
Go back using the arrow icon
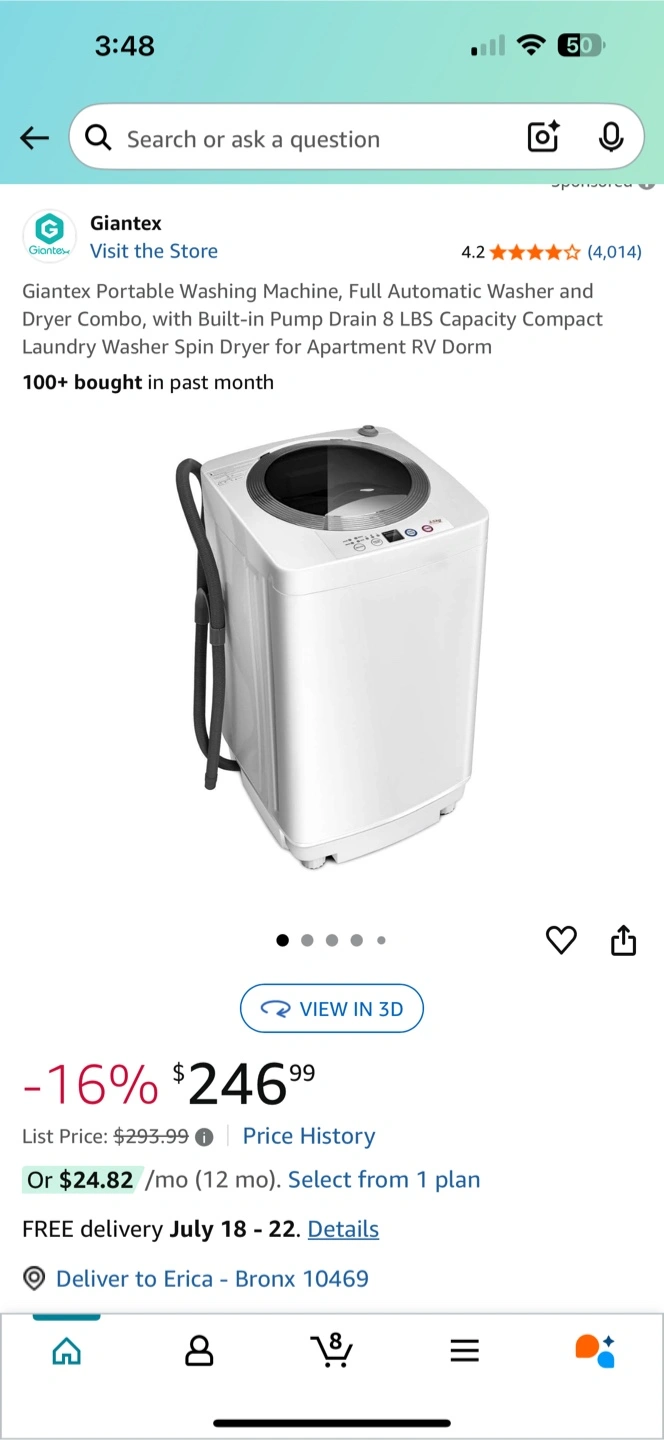(34, 138)
